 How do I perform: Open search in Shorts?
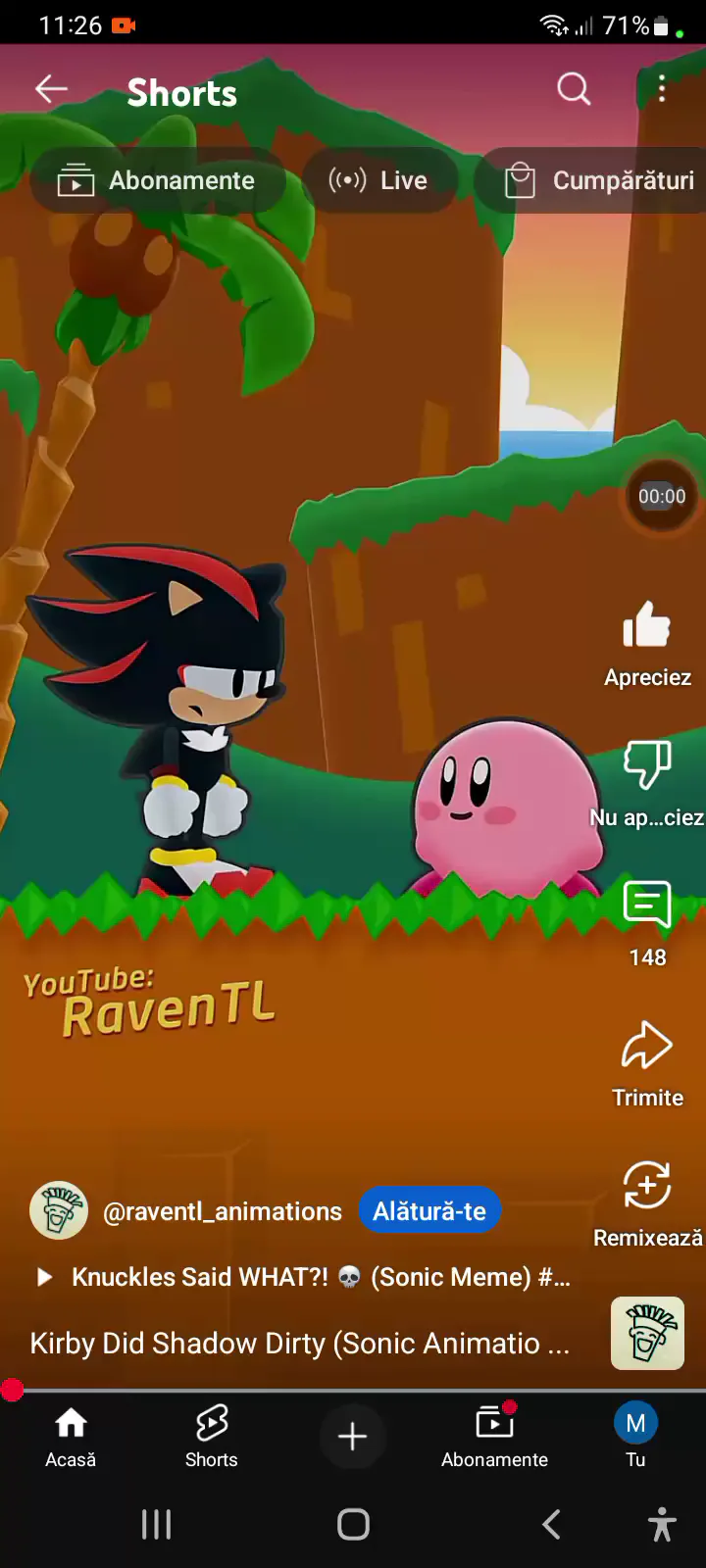coord(574,90)
